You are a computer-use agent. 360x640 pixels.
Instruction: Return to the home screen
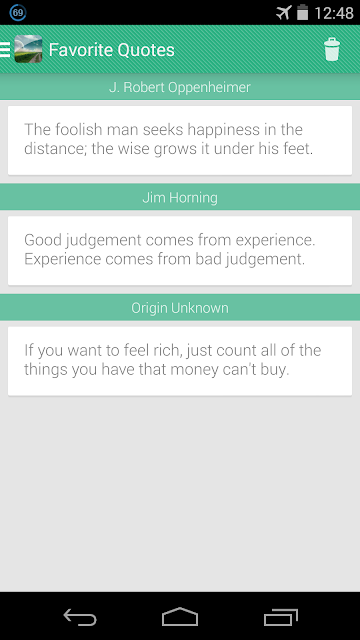[x=180, y=617]
